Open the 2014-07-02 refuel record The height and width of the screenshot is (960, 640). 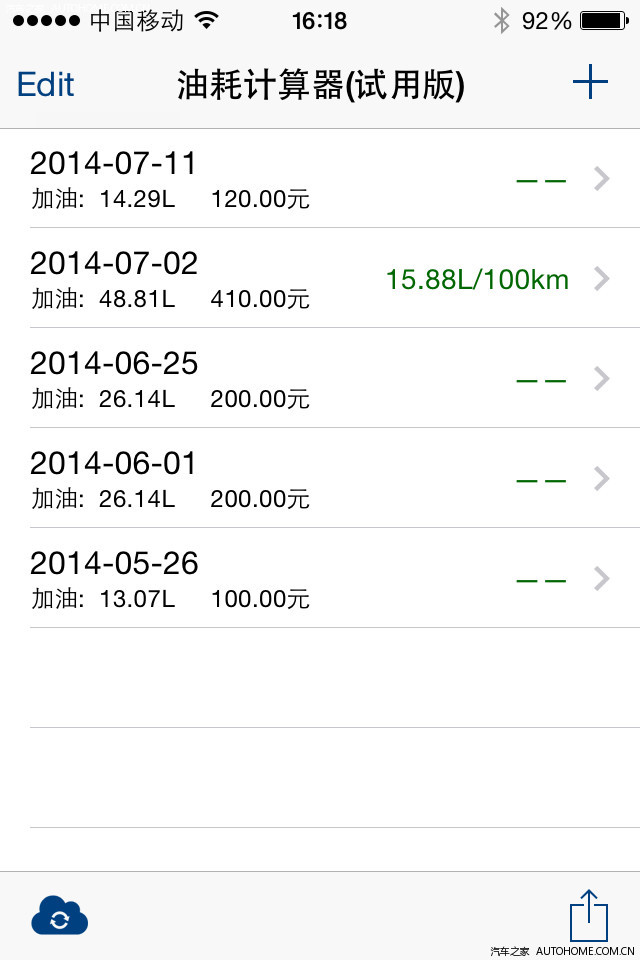point(320,279)
